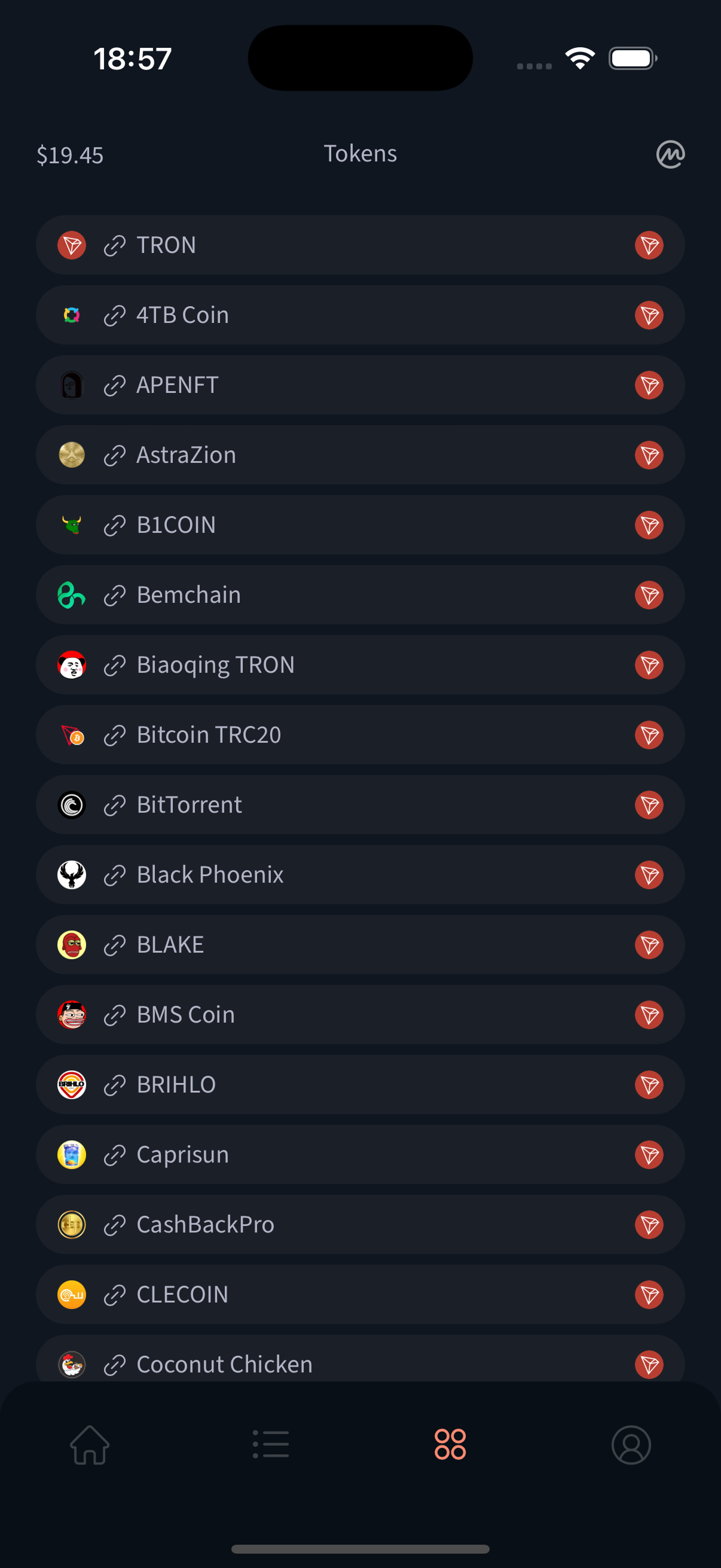The image size is (721, 1568).
Task: Open the CLECOIN token entry
Action: pos(360,1294)
